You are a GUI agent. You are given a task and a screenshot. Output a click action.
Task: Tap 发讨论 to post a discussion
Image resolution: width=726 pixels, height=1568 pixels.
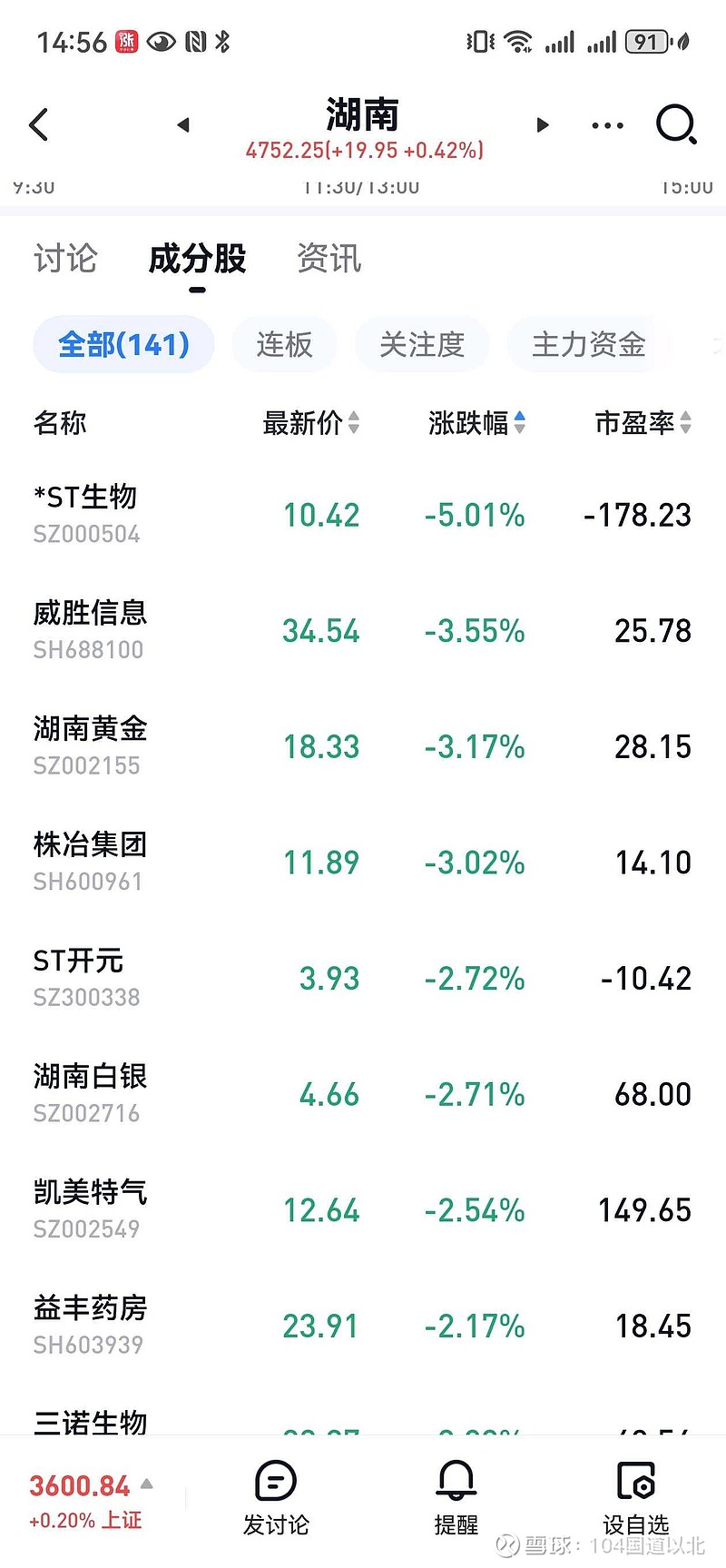[276, 1498]
